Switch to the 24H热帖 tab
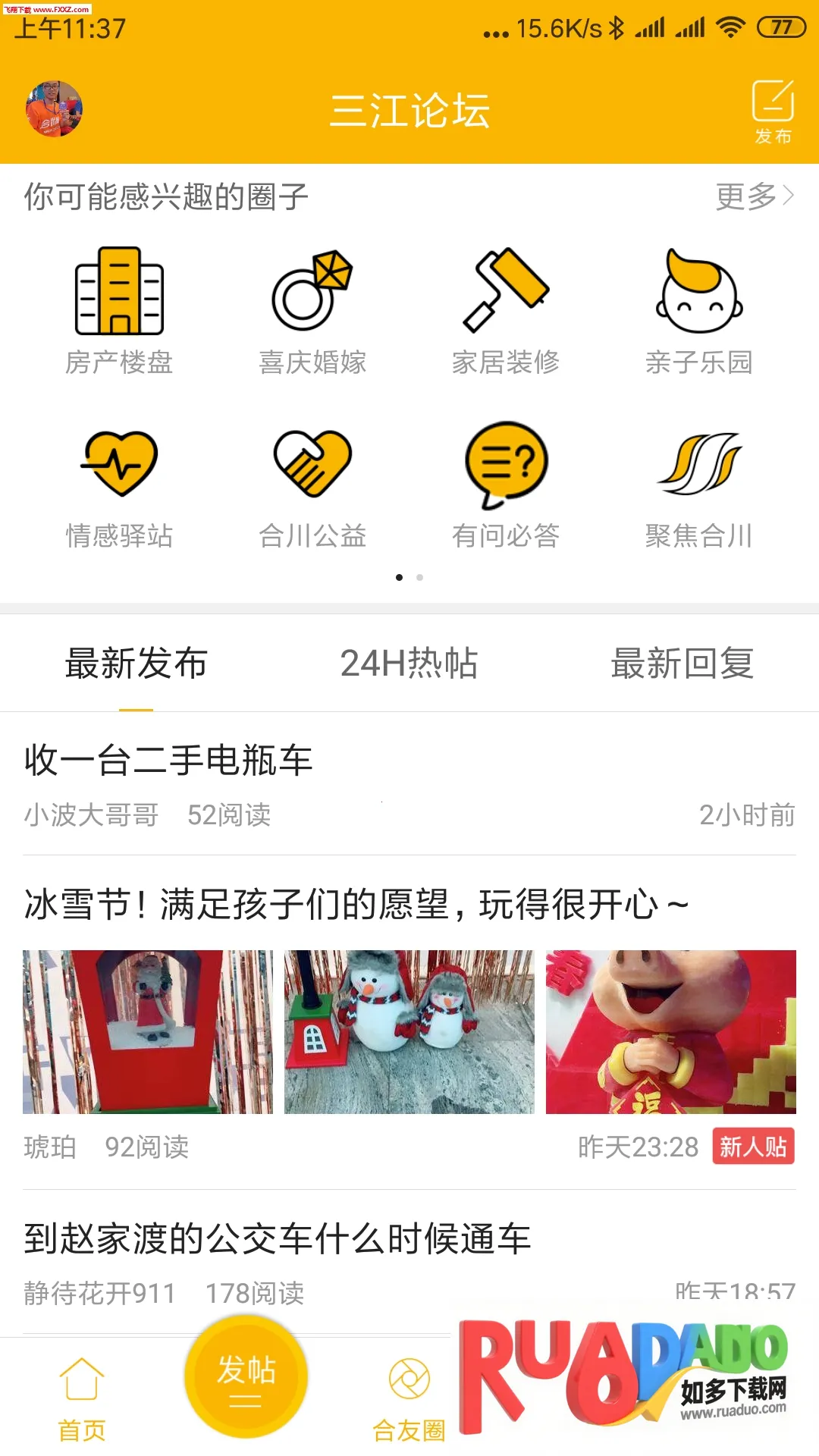The image size is (819, 1456). 409,664
